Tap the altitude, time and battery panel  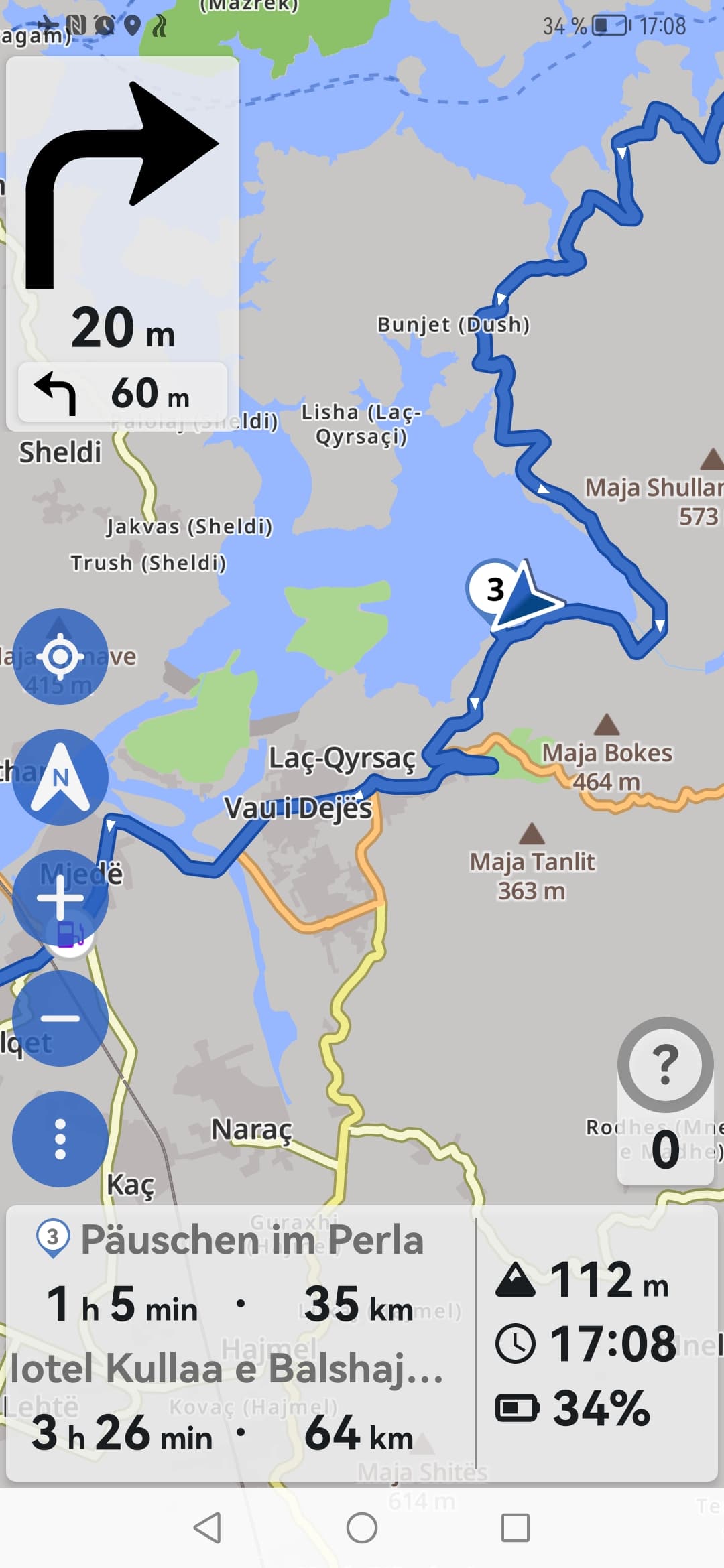point(598,1343)
